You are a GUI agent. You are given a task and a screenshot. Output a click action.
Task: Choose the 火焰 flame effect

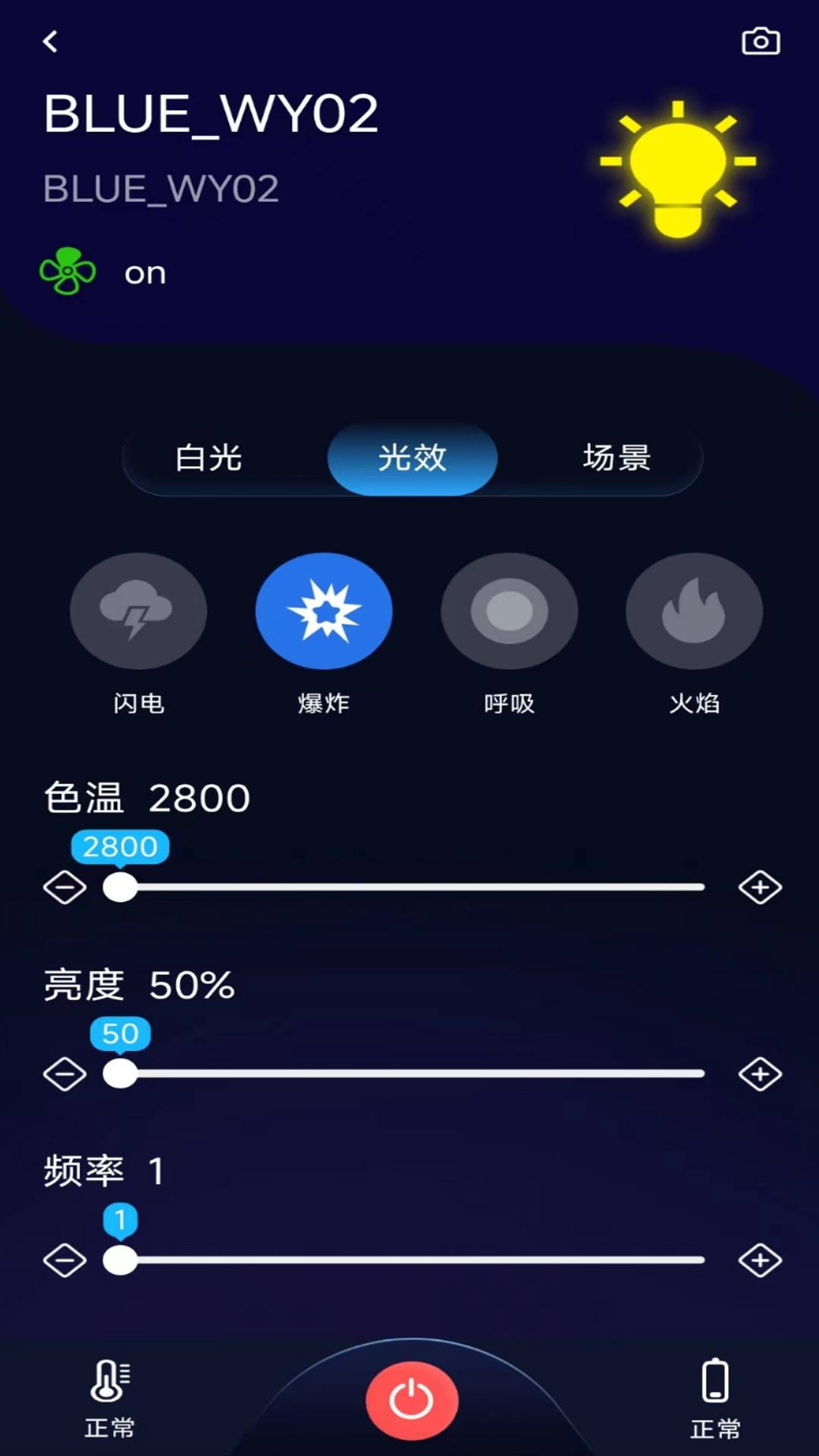[694, 611]
